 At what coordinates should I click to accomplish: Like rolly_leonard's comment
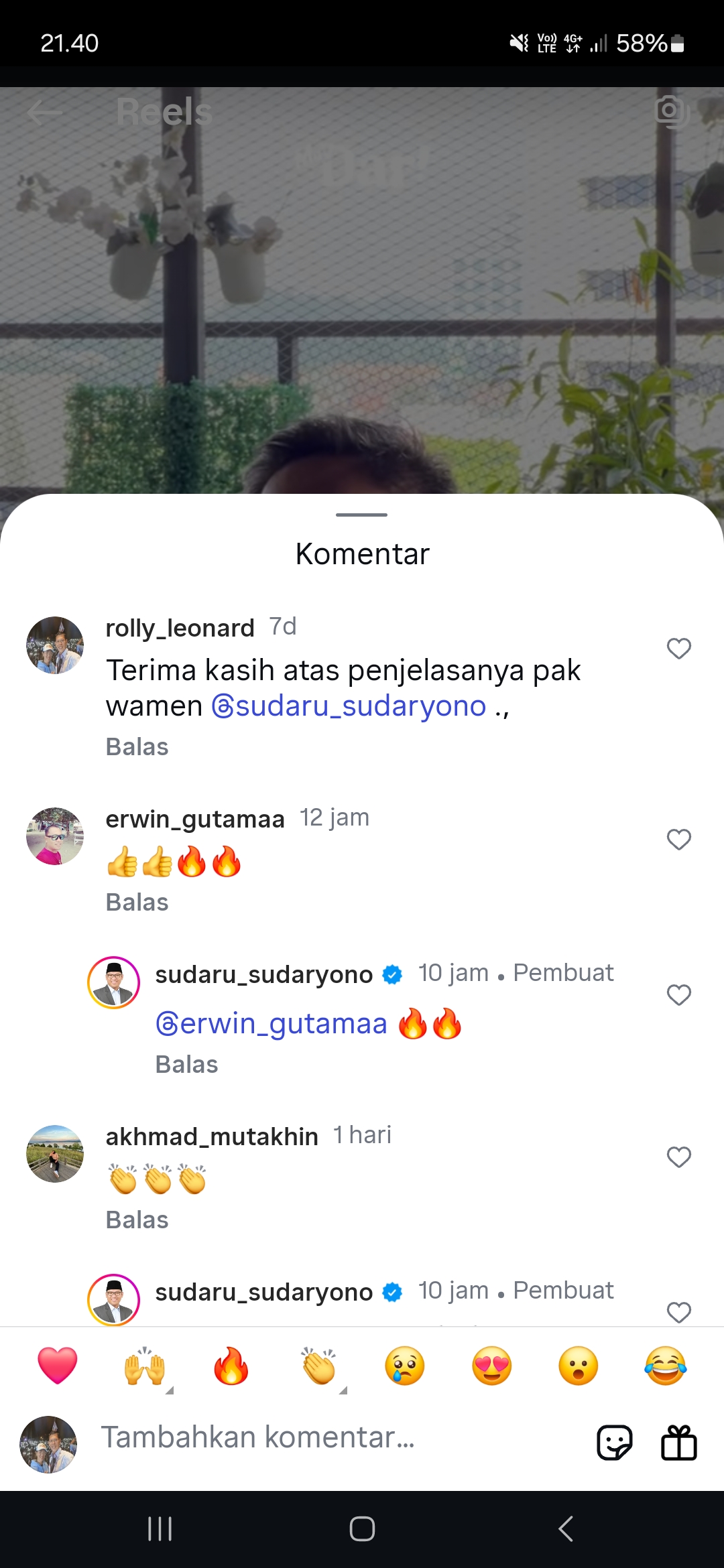[678, 649]
